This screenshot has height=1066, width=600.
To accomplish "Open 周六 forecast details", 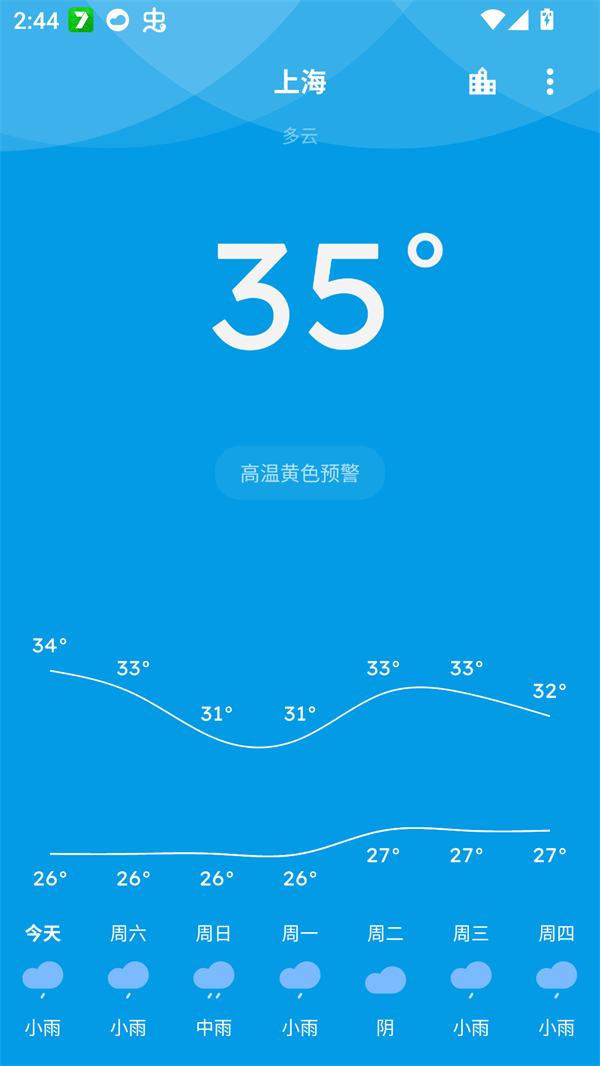I will coord(128,980).
